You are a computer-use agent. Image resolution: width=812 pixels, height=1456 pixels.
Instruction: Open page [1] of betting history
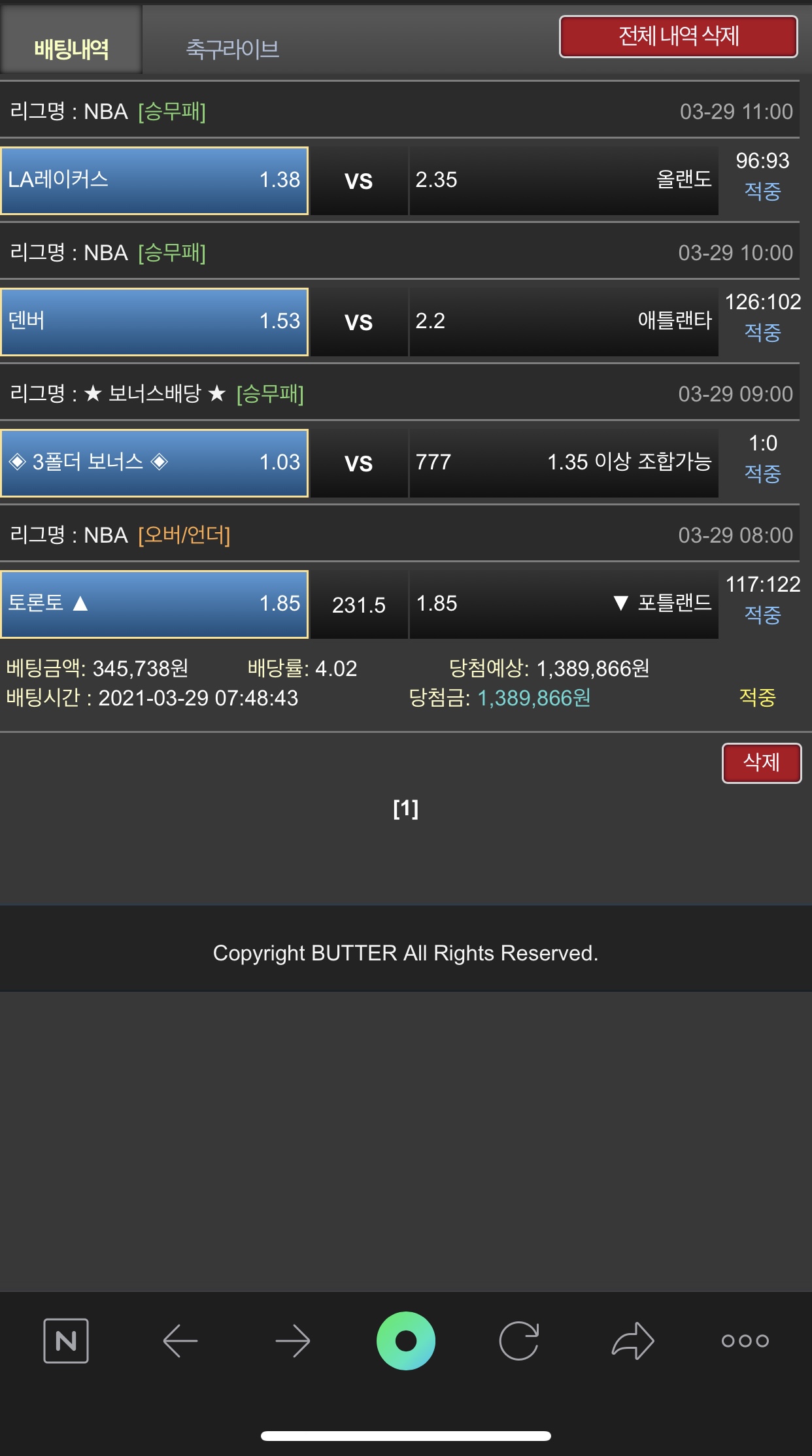[405, 809]
